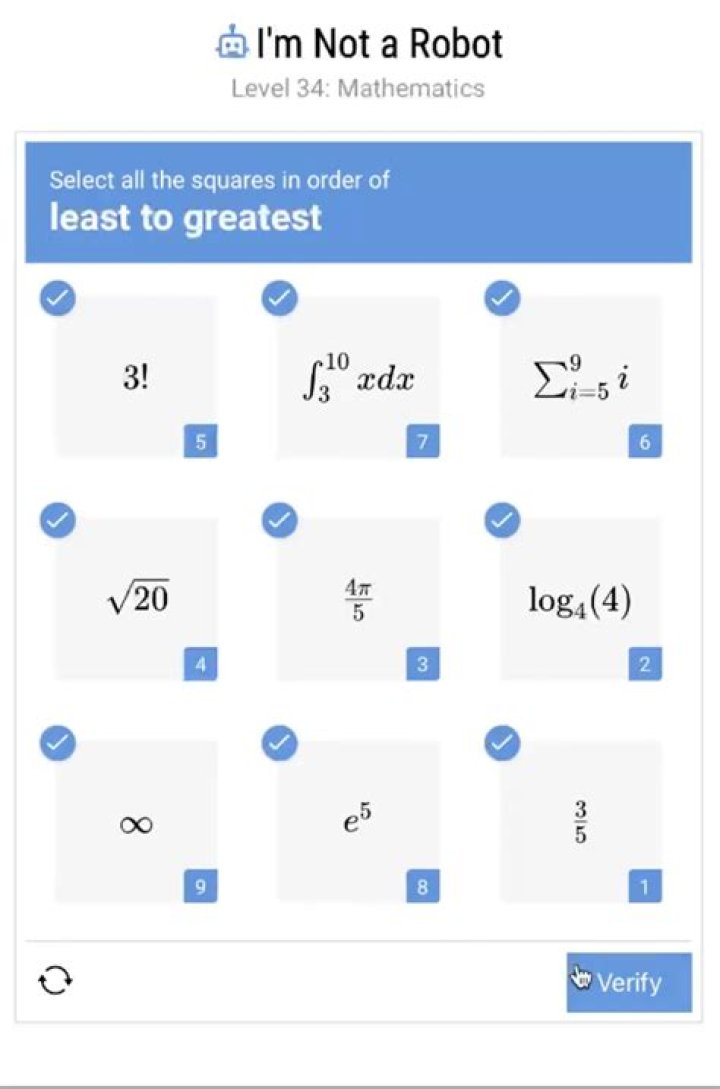720x1089 pixels.
Task: Click the checkmark icon on the 4π/5 tile
Action: coord(279,520)
